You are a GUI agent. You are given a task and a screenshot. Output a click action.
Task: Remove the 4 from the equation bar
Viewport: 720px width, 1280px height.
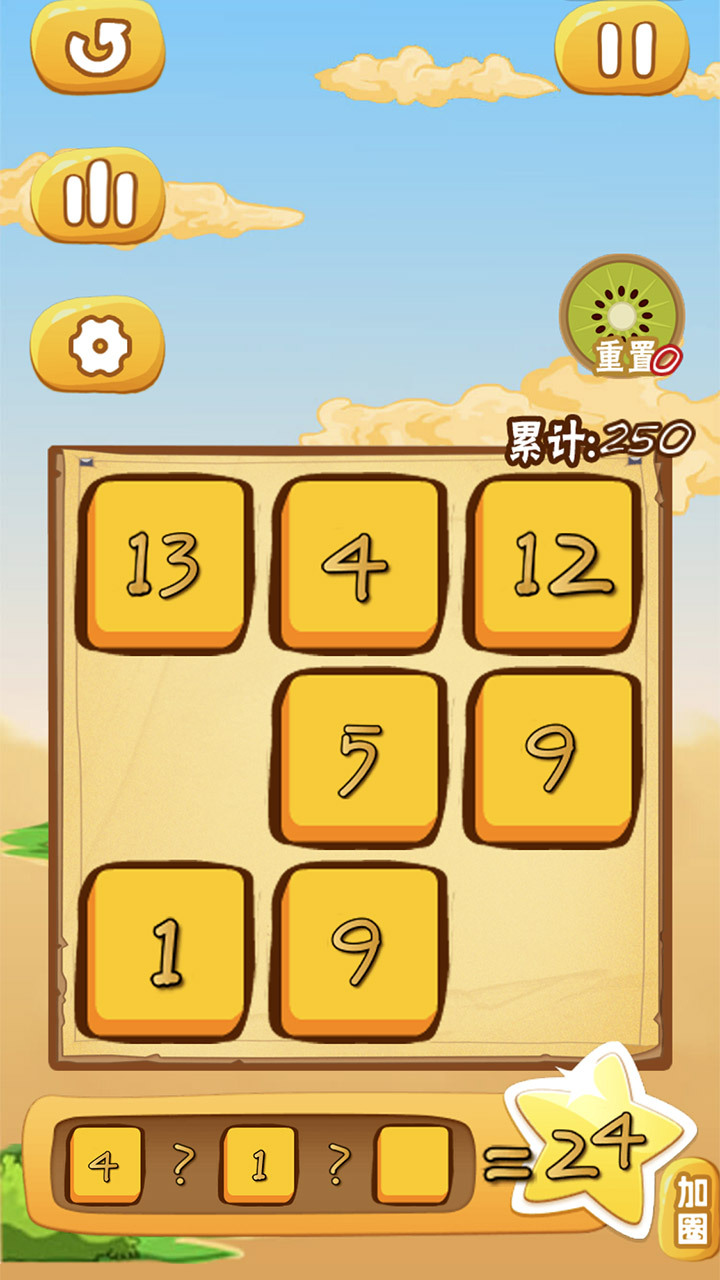pos(105,1165)
